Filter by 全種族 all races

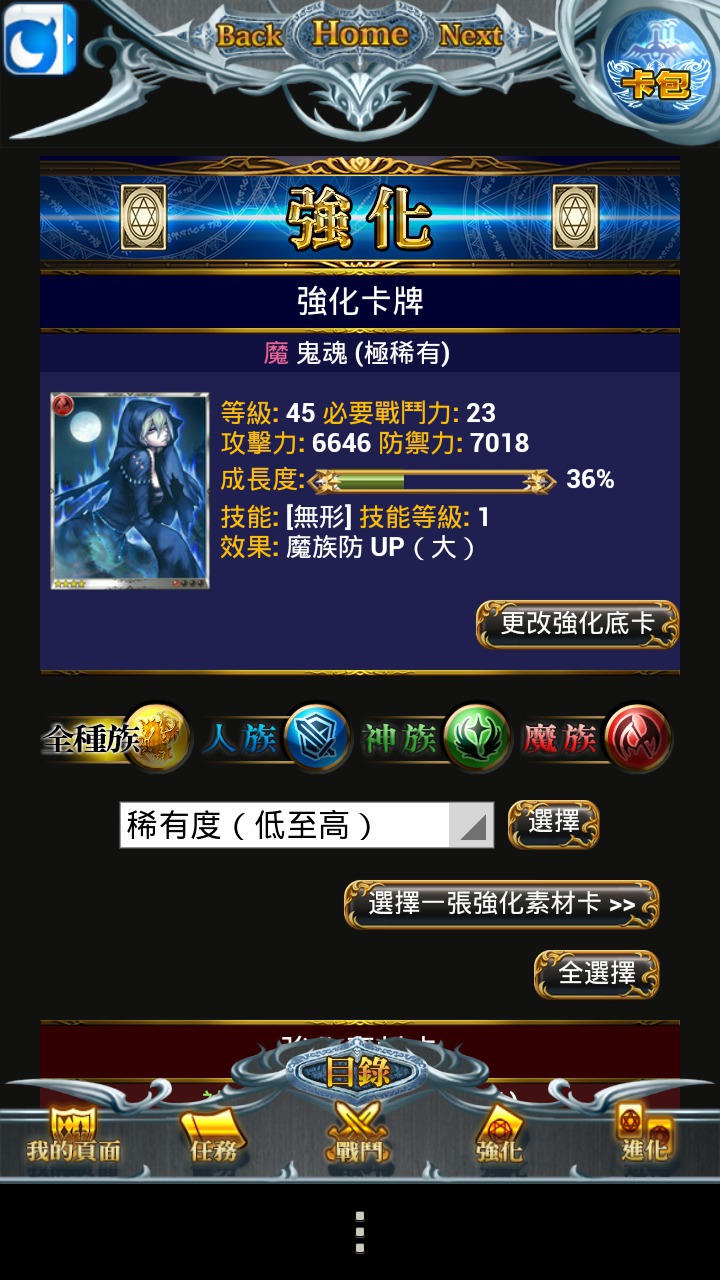116,738
